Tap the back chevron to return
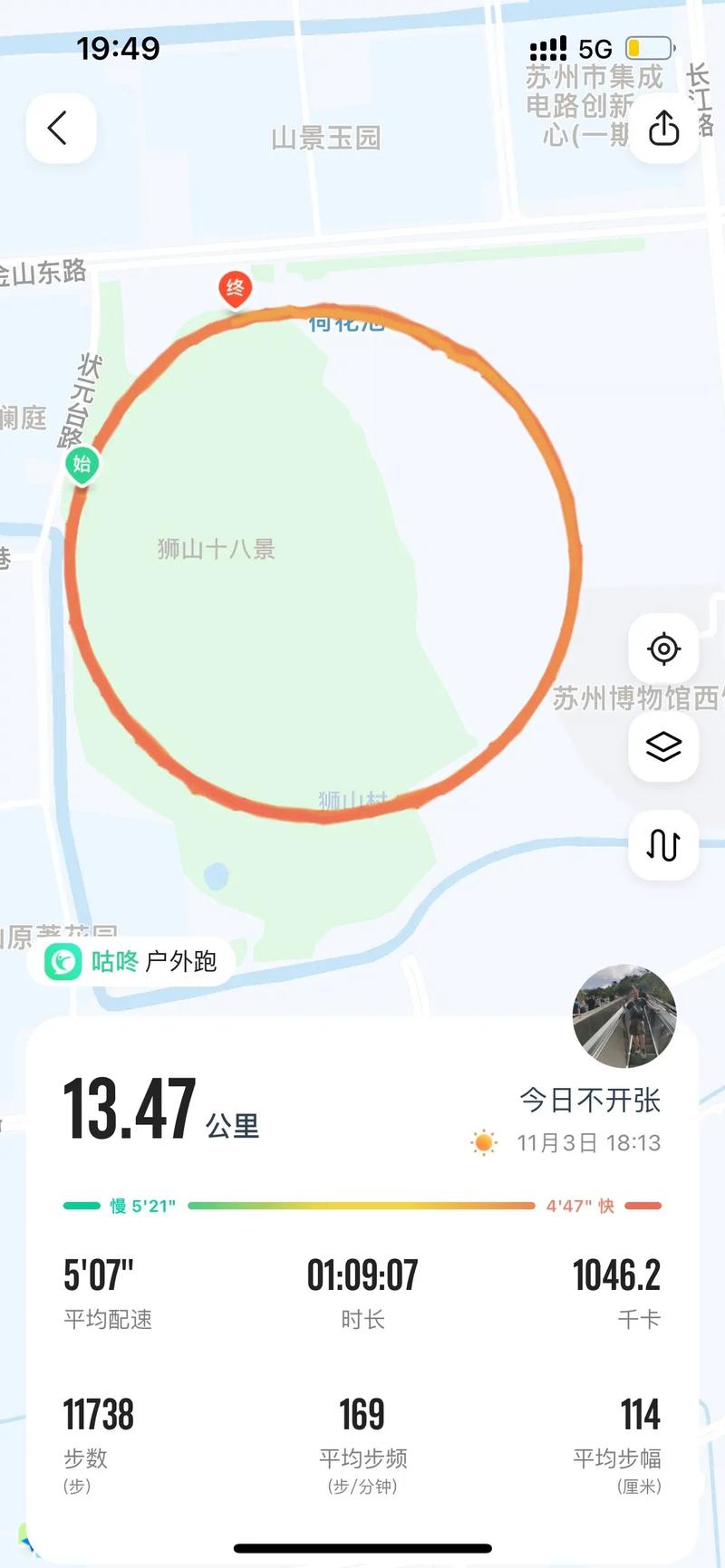 click(x=60, y=128)
